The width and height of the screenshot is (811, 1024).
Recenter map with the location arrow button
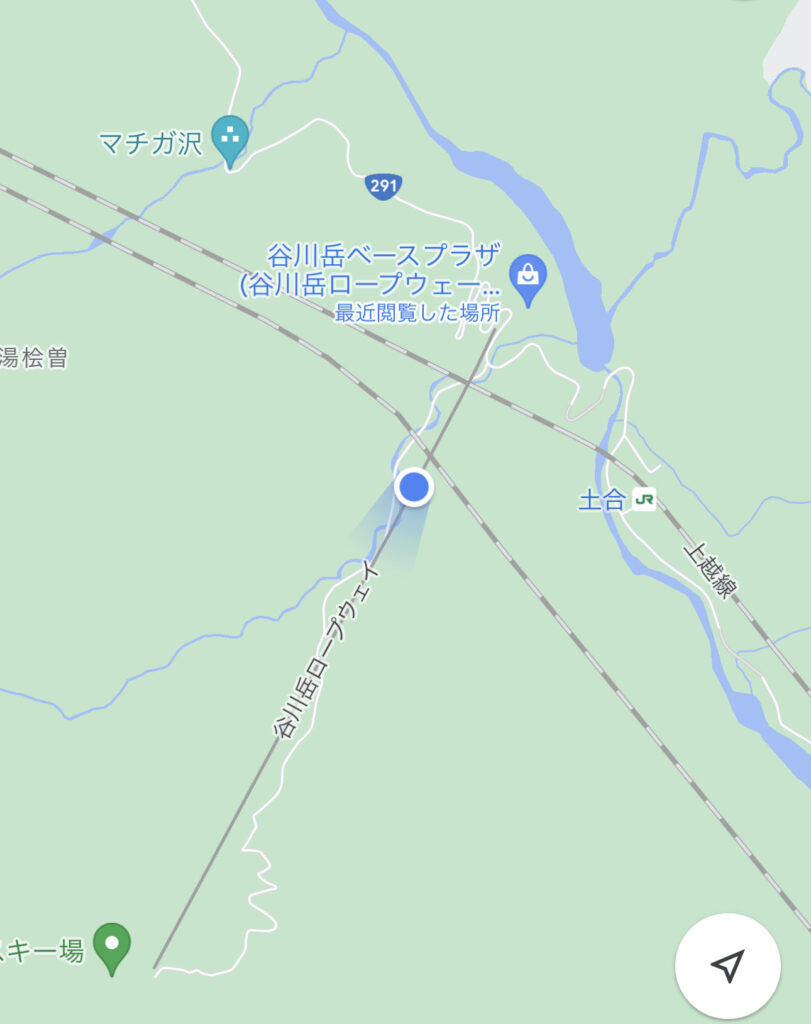pyautogui.click(x=728, y=965)
